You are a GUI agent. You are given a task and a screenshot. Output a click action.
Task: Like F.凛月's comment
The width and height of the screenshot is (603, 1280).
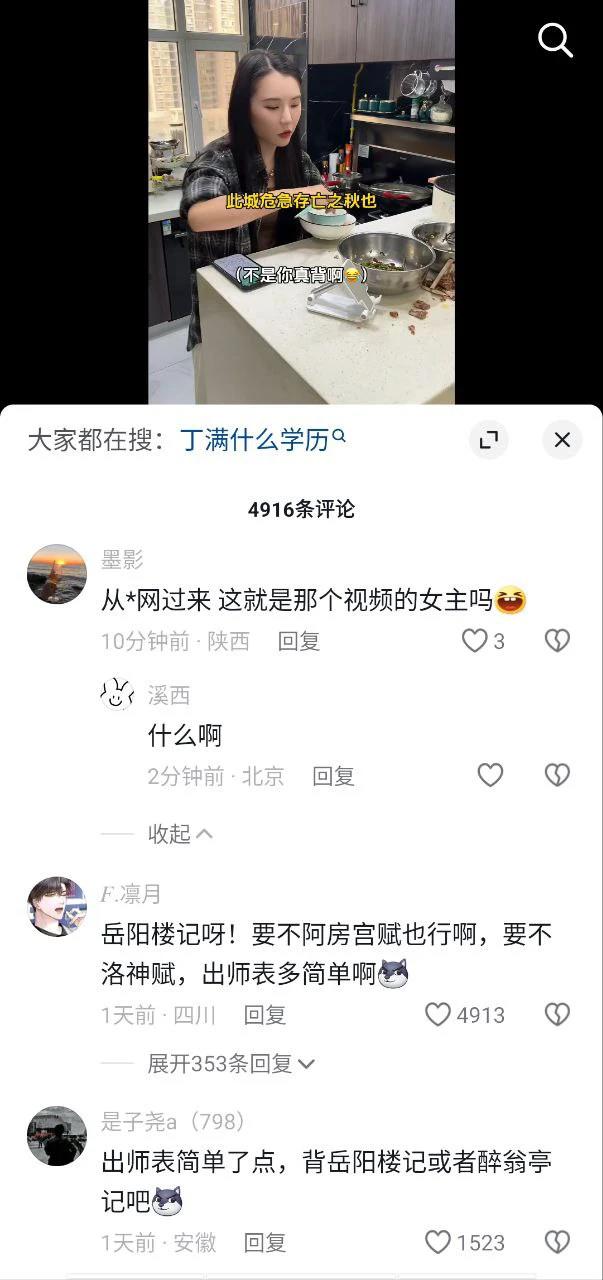tap(439, 1015)
